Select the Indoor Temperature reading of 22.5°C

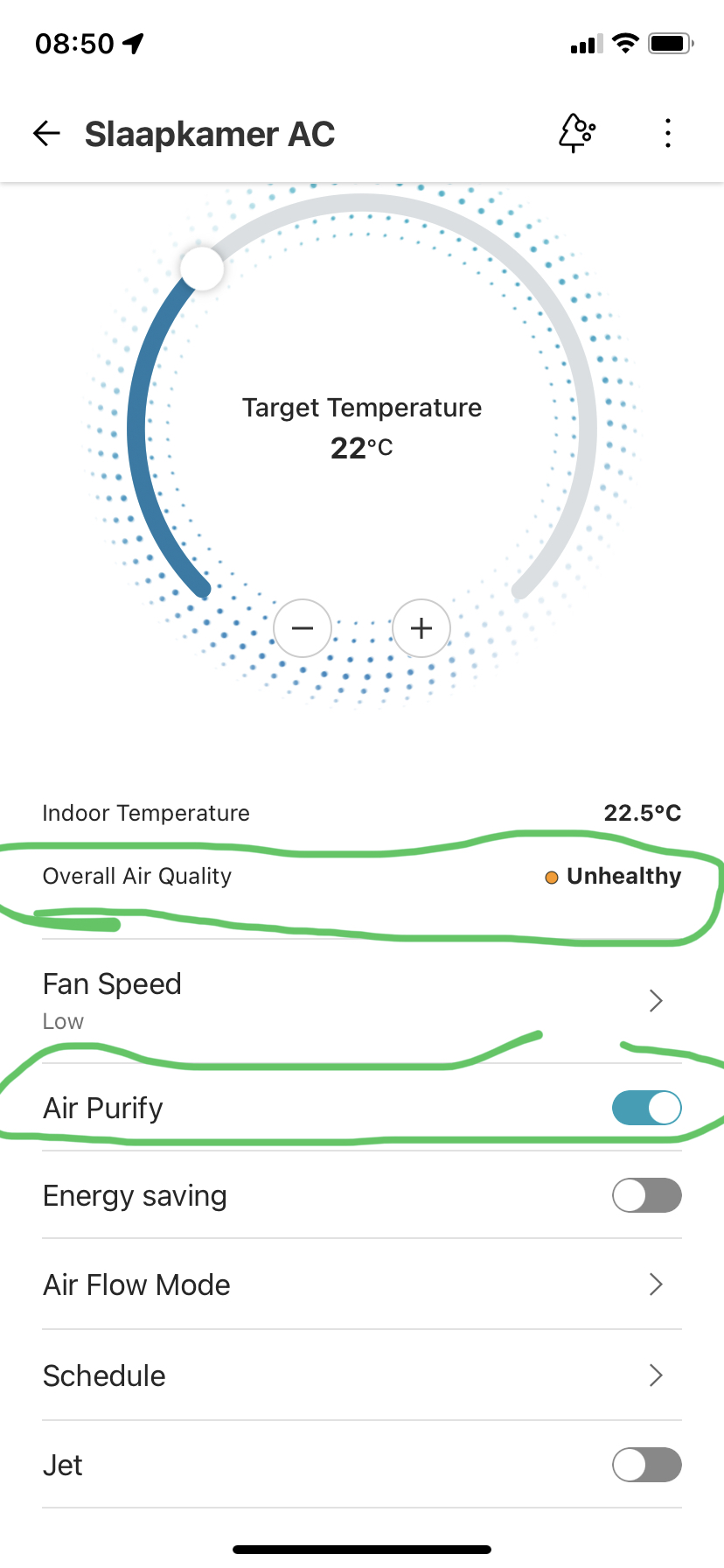[641, 812]
